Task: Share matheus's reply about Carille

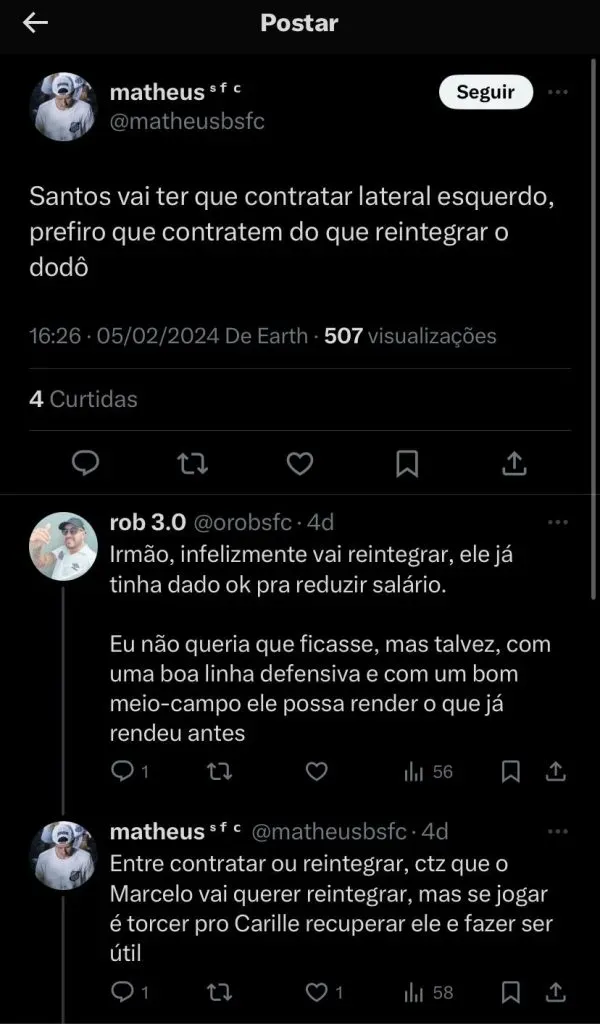Action: click(x=558, y=992)
